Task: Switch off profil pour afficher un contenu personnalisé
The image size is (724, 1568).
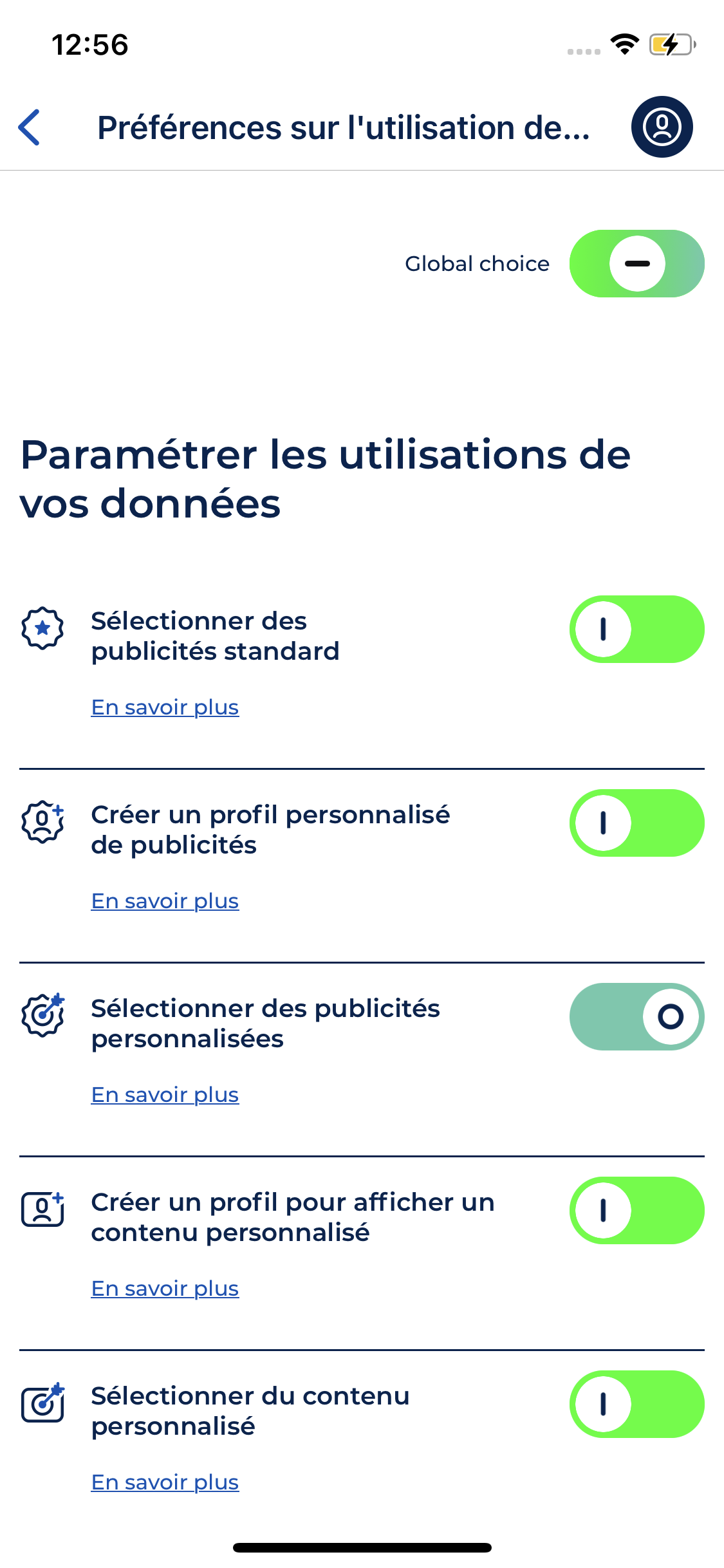Action: tap(636, 1211)
